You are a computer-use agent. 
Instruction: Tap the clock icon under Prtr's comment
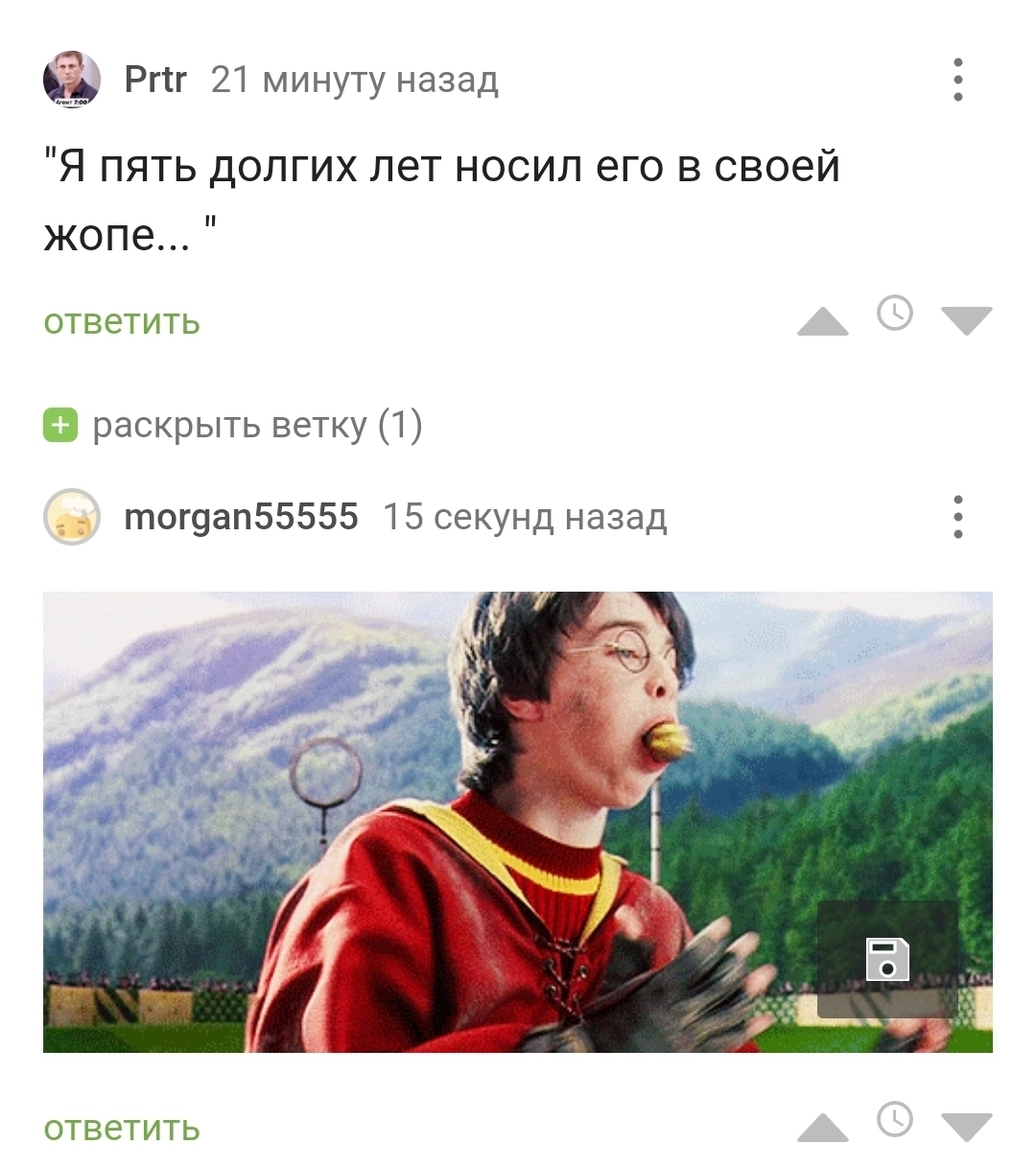pos(895,314)
